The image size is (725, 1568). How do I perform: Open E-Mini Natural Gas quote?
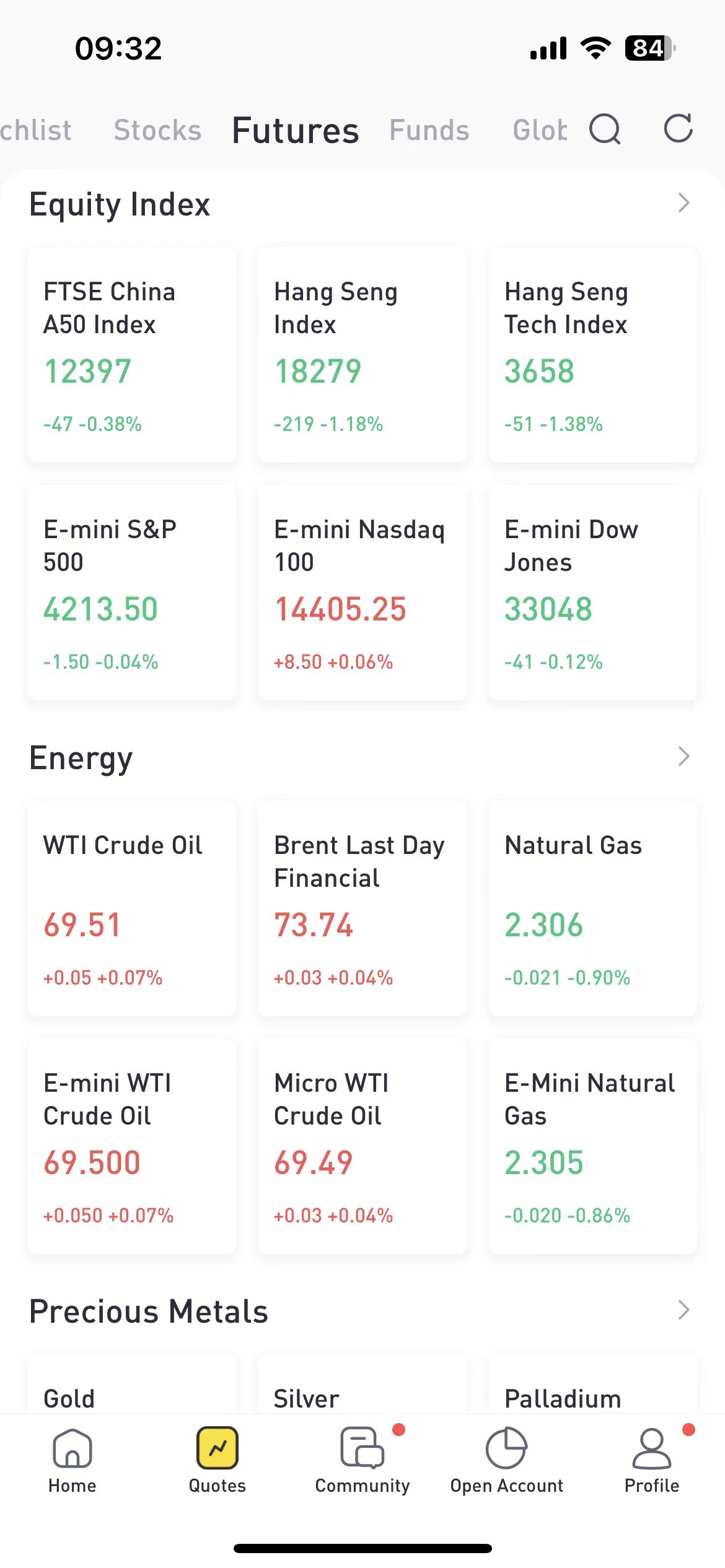pyautogui.click(x=592, y=1146)
